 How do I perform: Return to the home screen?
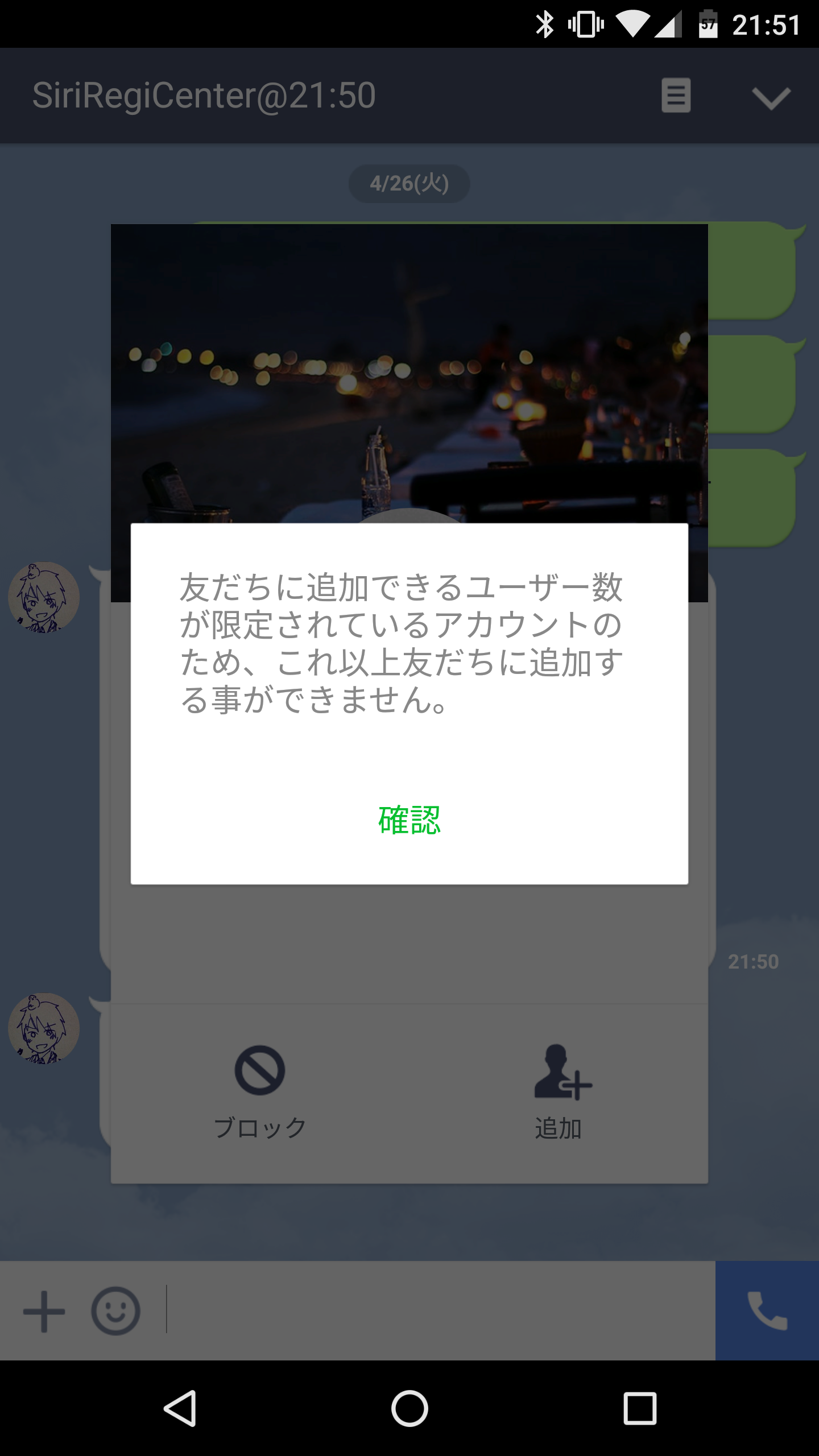(x=409, y=1408)
